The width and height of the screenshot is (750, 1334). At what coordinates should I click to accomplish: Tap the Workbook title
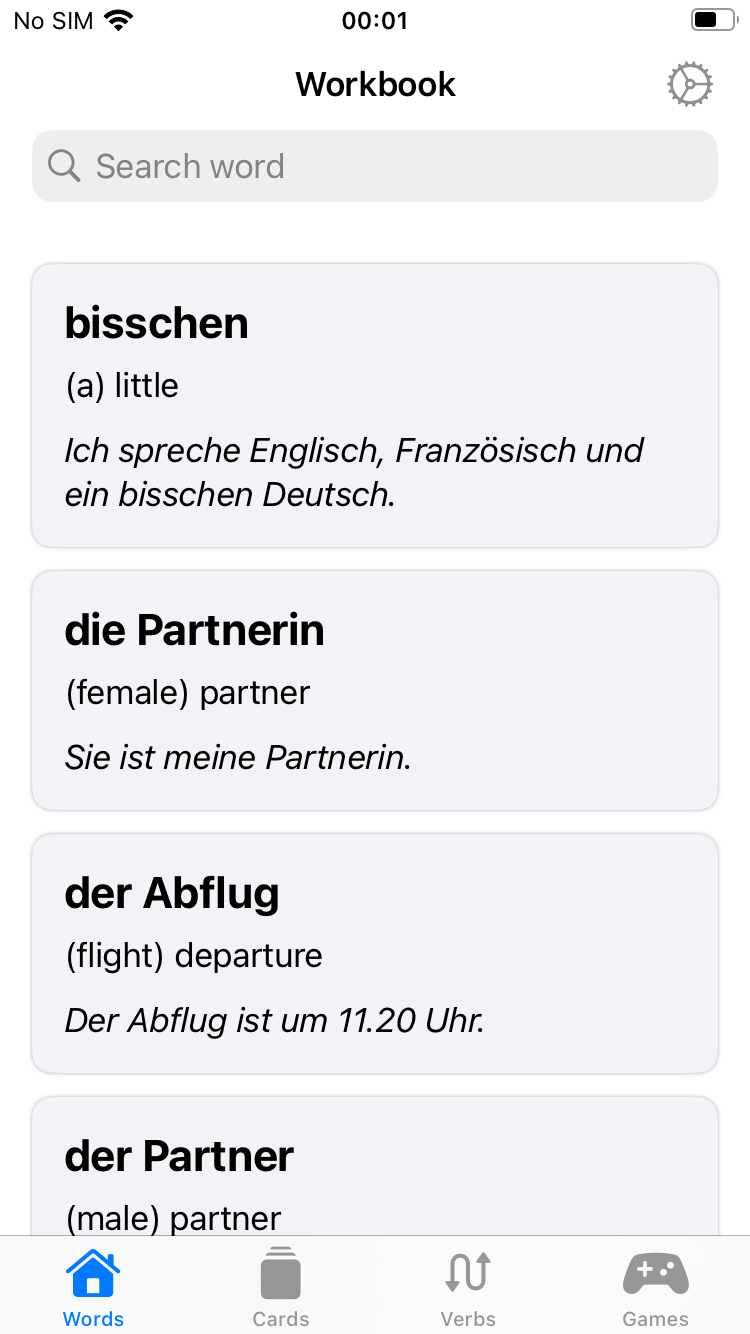[375, 84]
